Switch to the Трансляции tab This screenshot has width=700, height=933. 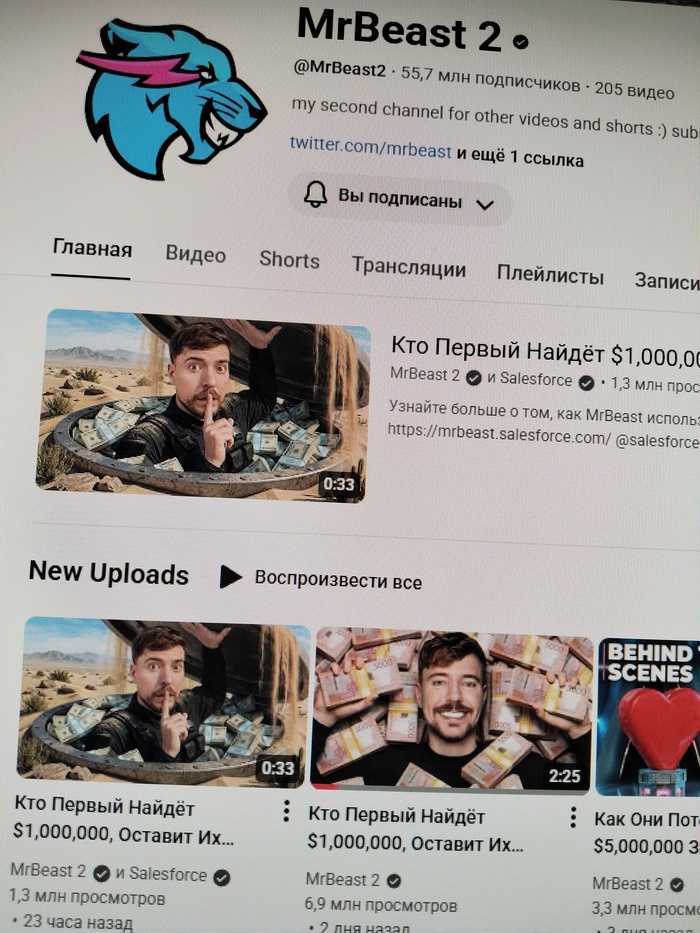(x=408, y=268)
